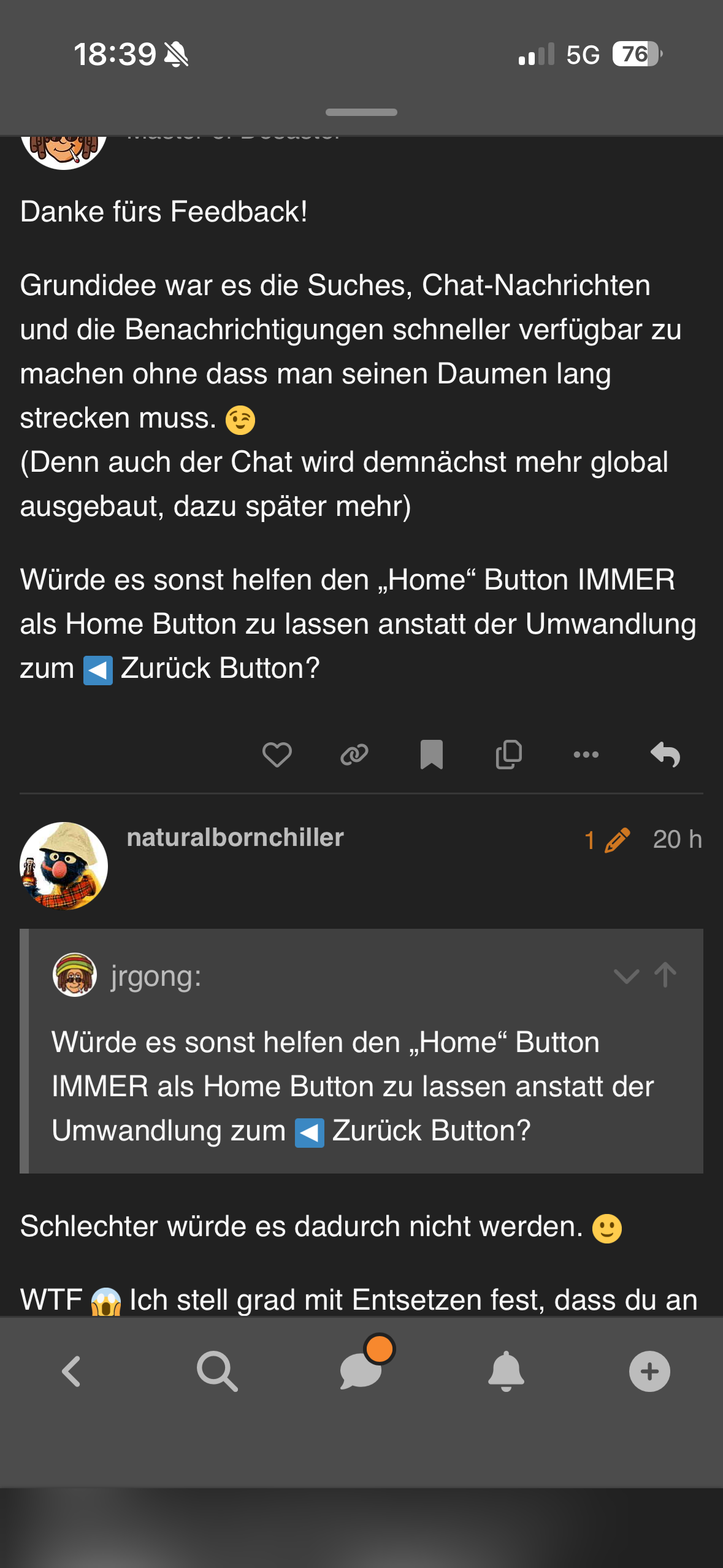
Task: Tap the plus button in bottom bar
Action: pos(649,1372)
